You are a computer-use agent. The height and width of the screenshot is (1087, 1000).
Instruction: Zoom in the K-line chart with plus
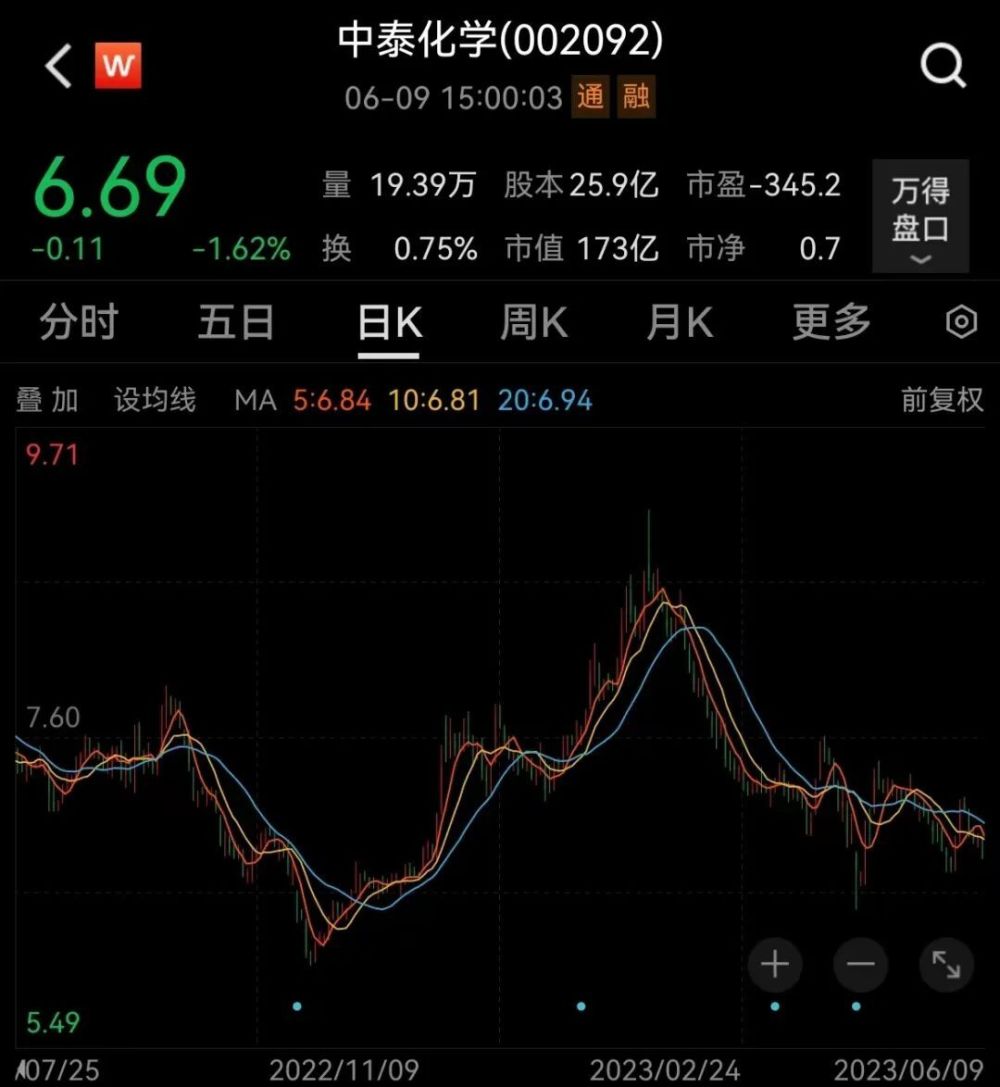click(775, 965)
